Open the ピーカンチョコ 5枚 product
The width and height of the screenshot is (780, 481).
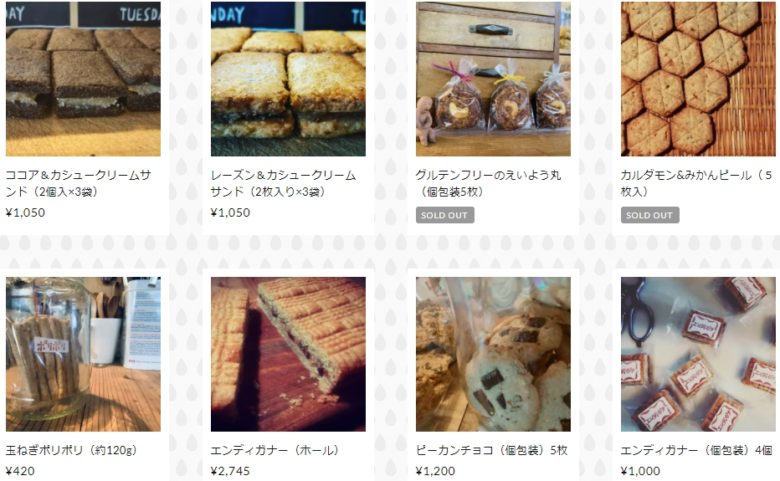pyautogui.click(x=493, y=354)
